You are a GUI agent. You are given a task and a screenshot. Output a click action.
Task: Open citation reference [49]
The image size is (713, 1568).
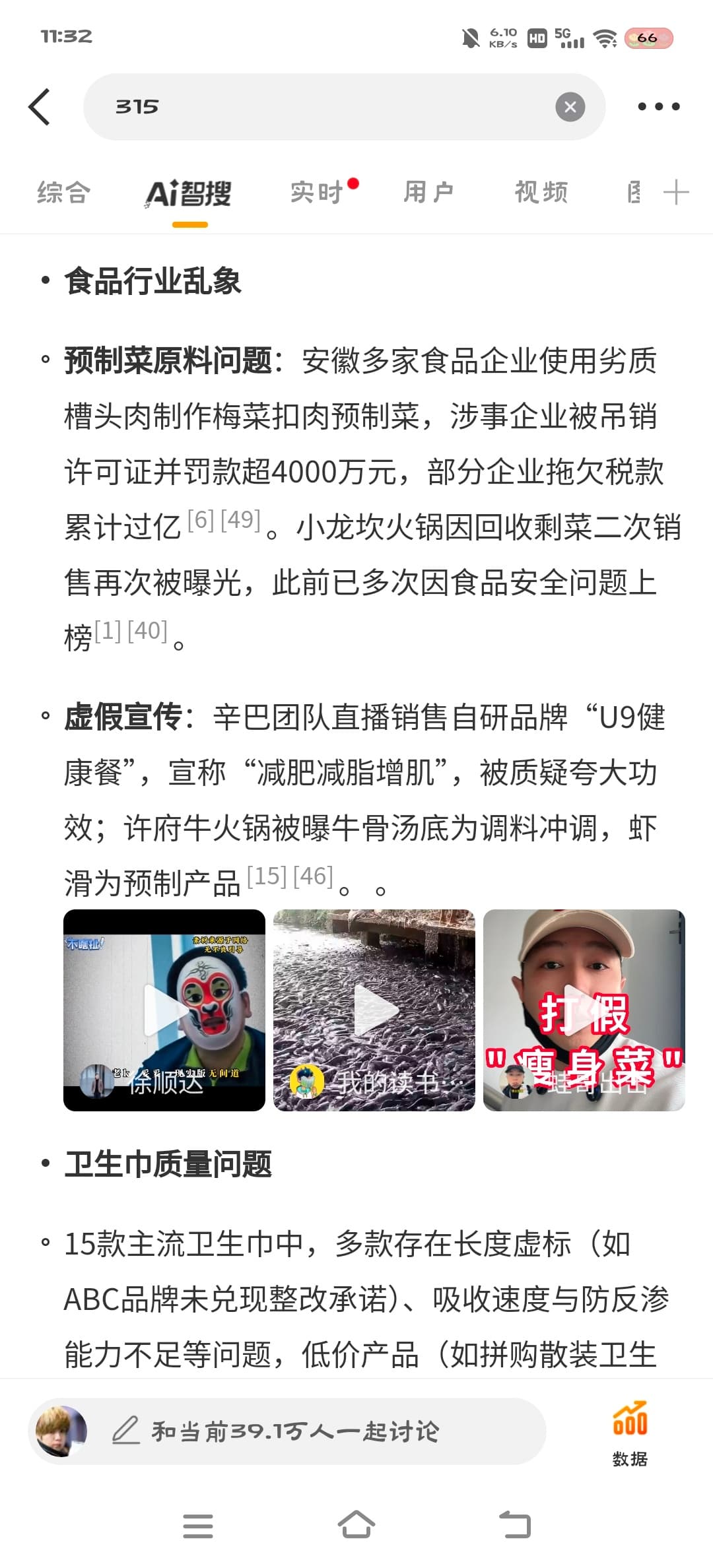[x=240, y=521]
